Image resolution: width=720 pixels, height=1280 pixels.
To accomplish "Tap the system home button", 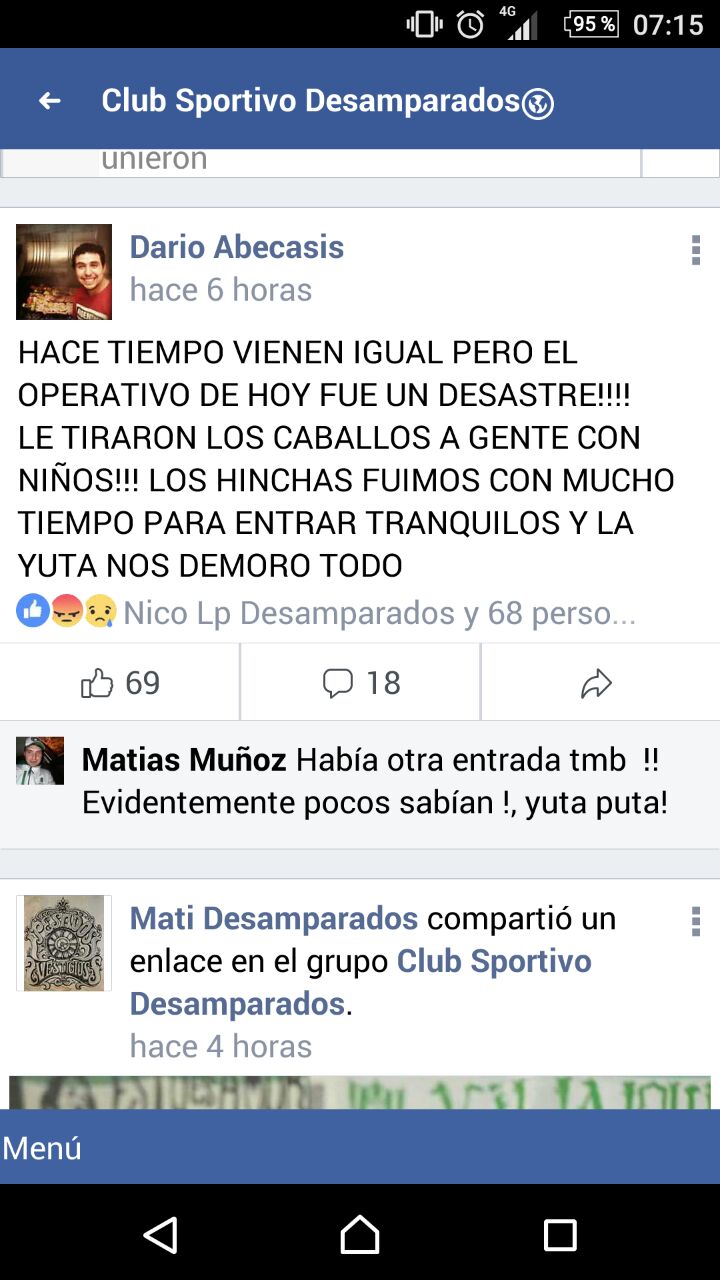I will point(360,1235).
